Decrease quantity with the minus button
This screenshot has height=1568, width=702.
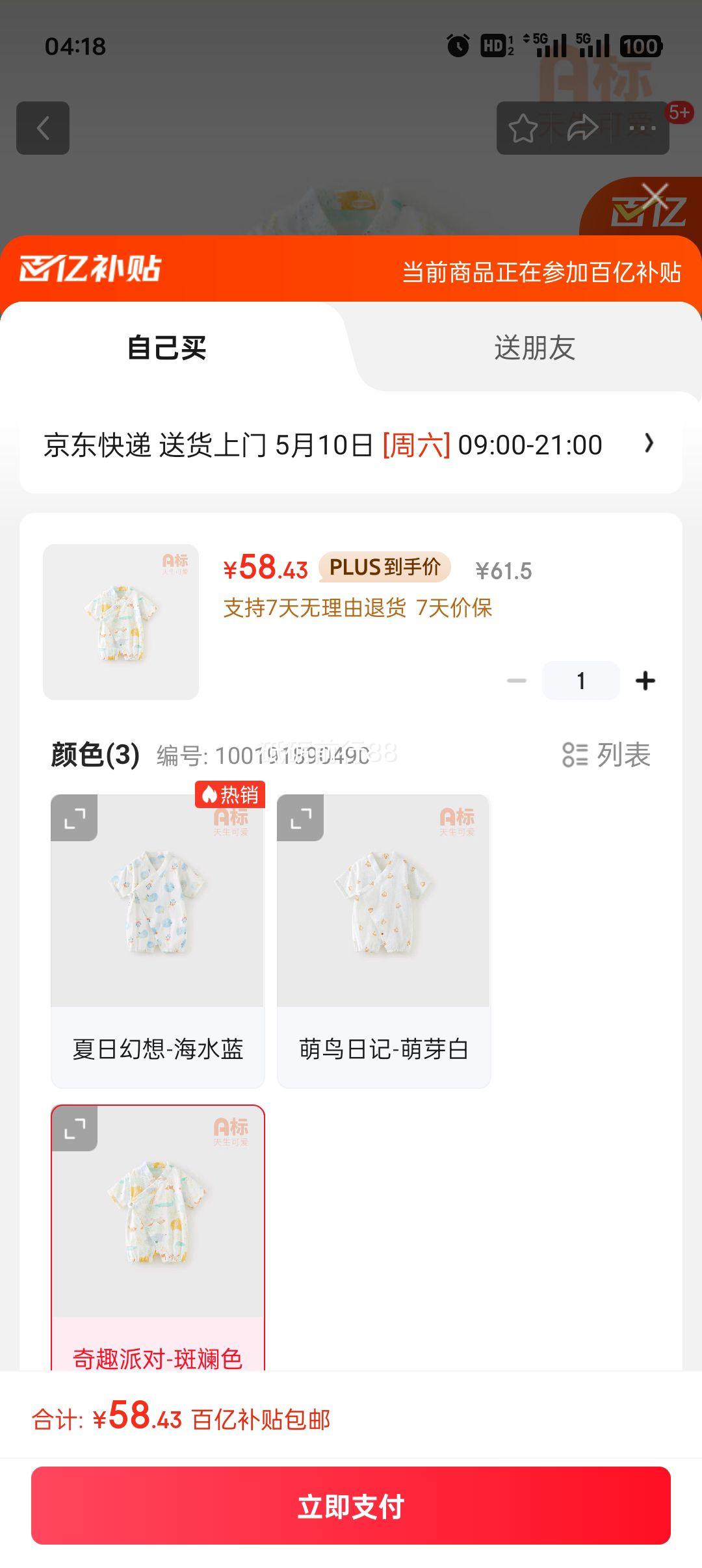517,681
